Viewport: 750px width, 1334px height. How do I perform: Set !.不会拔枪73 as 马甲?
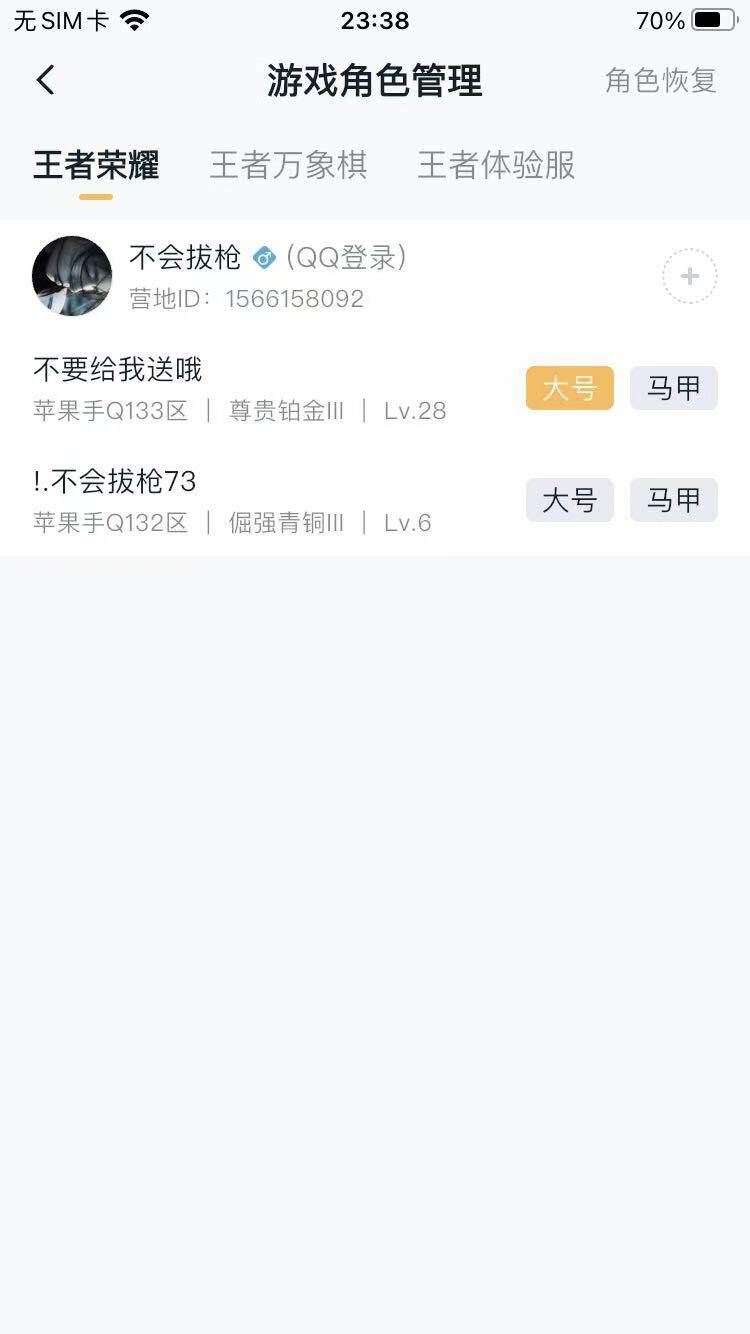tap(673, 500)
